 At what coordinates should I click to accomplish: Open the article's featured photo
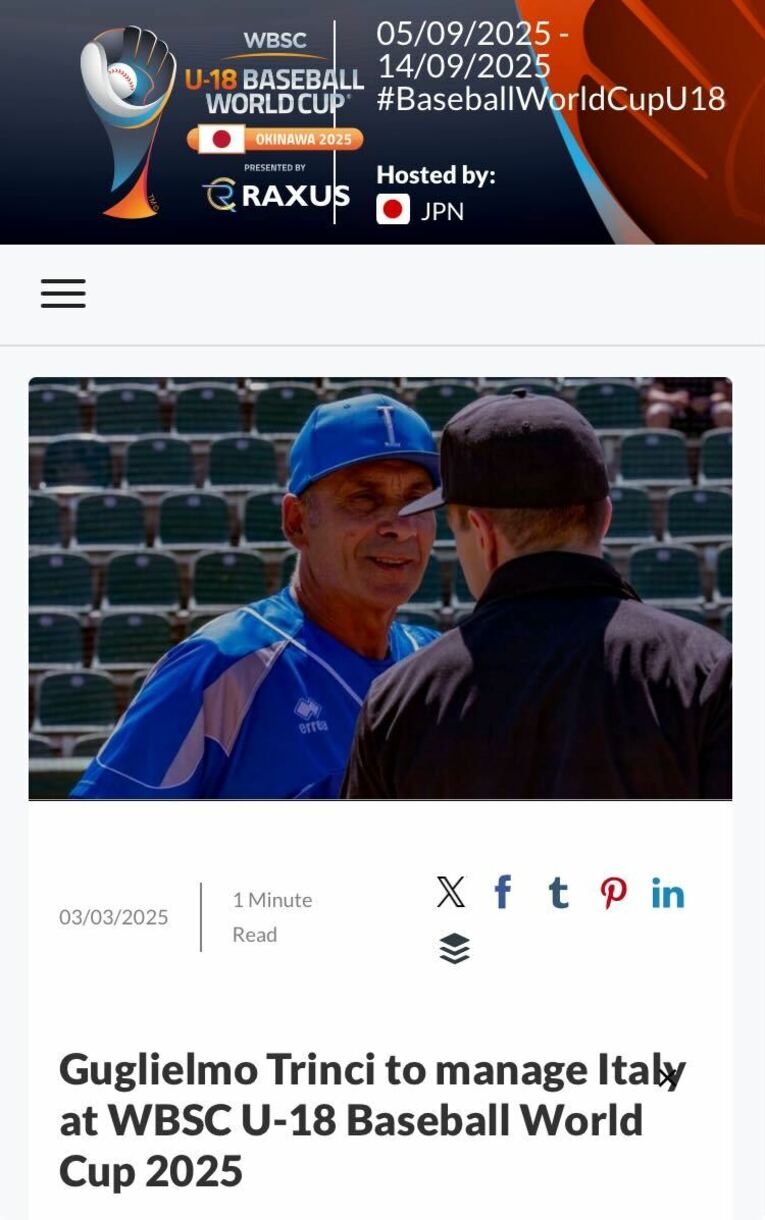382,588
